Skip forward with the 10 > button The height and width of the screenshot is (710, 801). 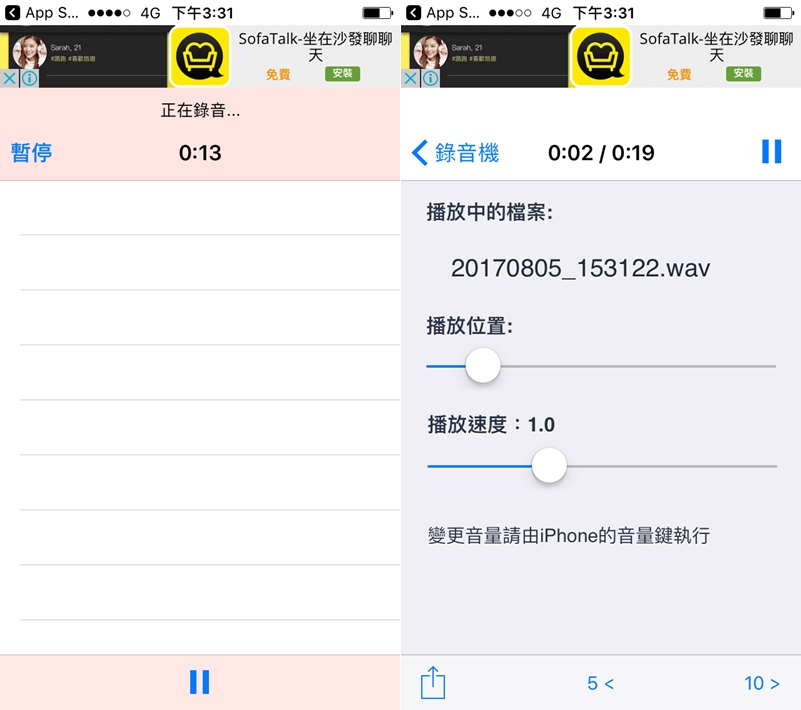(761, 683)
